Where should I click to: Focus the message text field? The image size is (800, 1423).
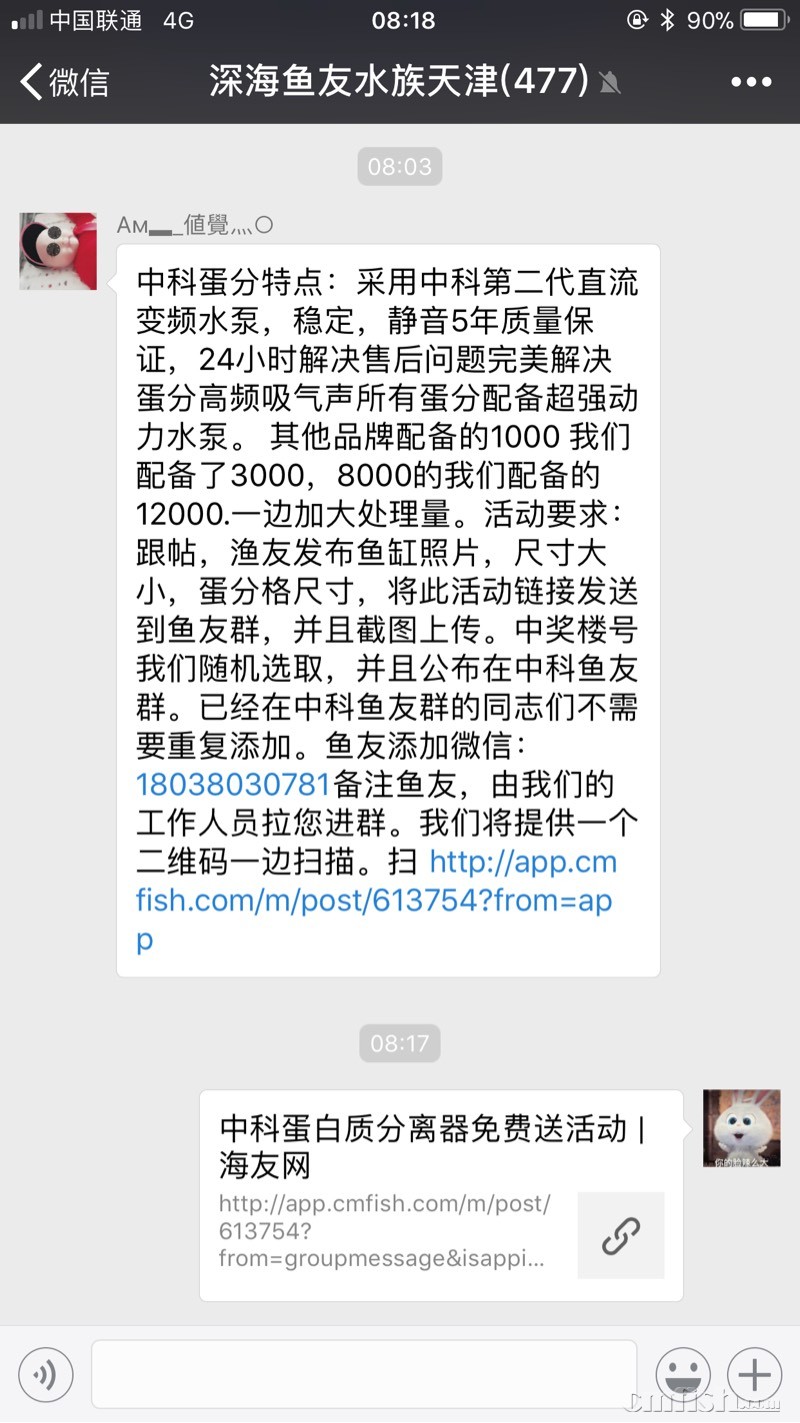point(364,1375)
